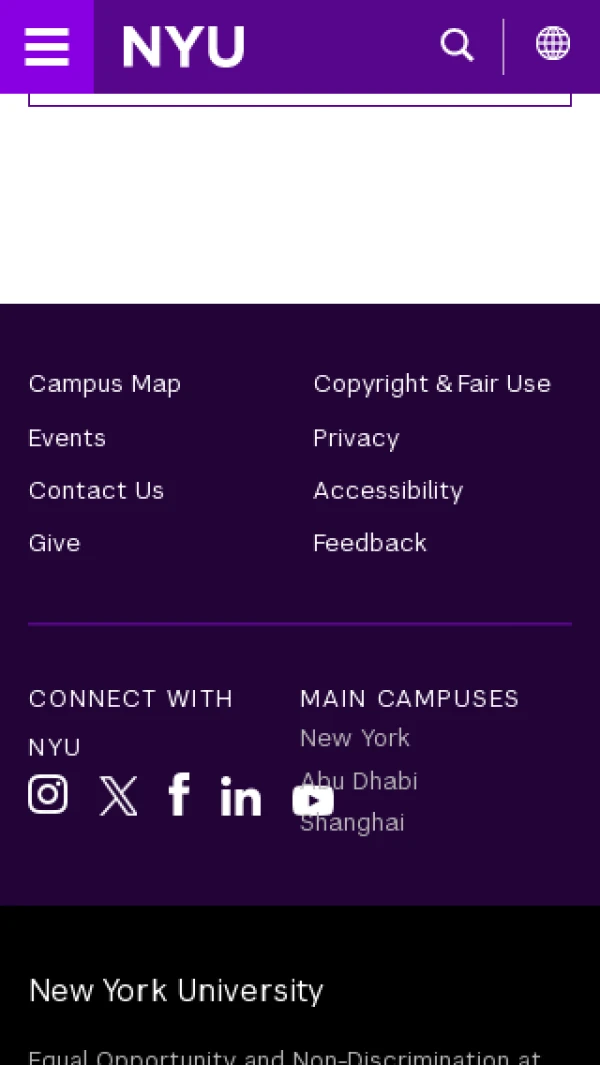Open the site search
Image resolution: width=600 pixels, height=1065 pixels.
[457, 45]
